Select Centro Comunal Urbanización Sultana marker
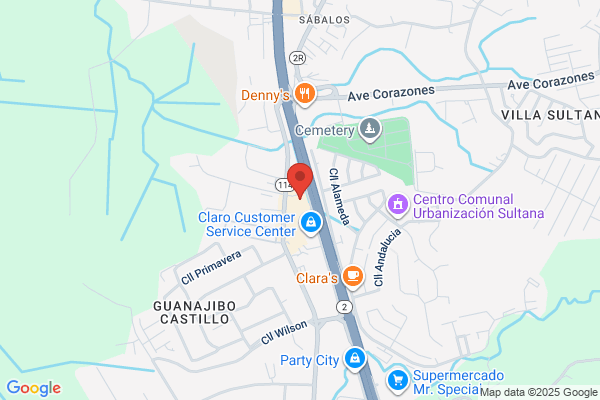The image size is (600, 400). click(398, 206)
